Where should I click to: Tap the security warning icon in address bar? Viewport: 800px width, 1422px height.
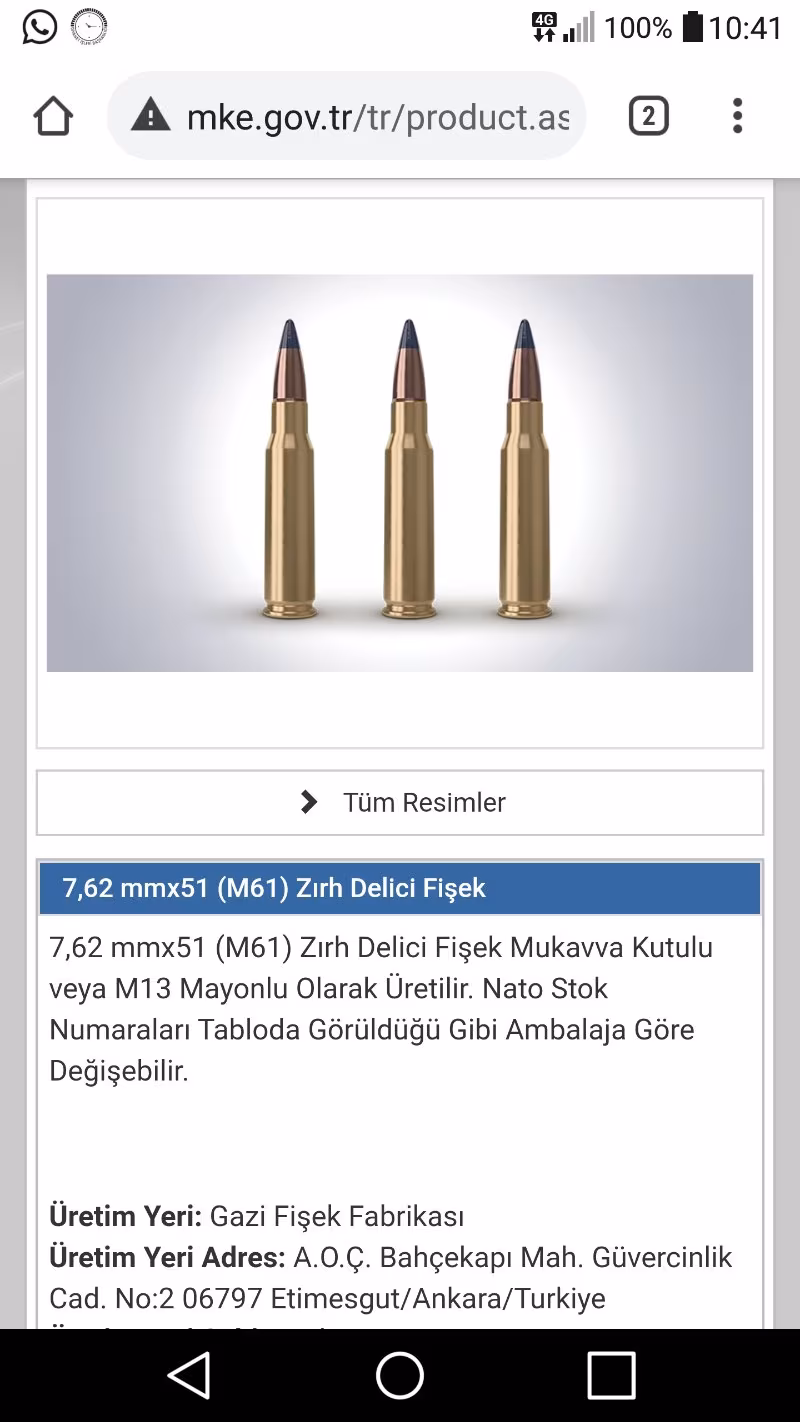pos(148,115)
